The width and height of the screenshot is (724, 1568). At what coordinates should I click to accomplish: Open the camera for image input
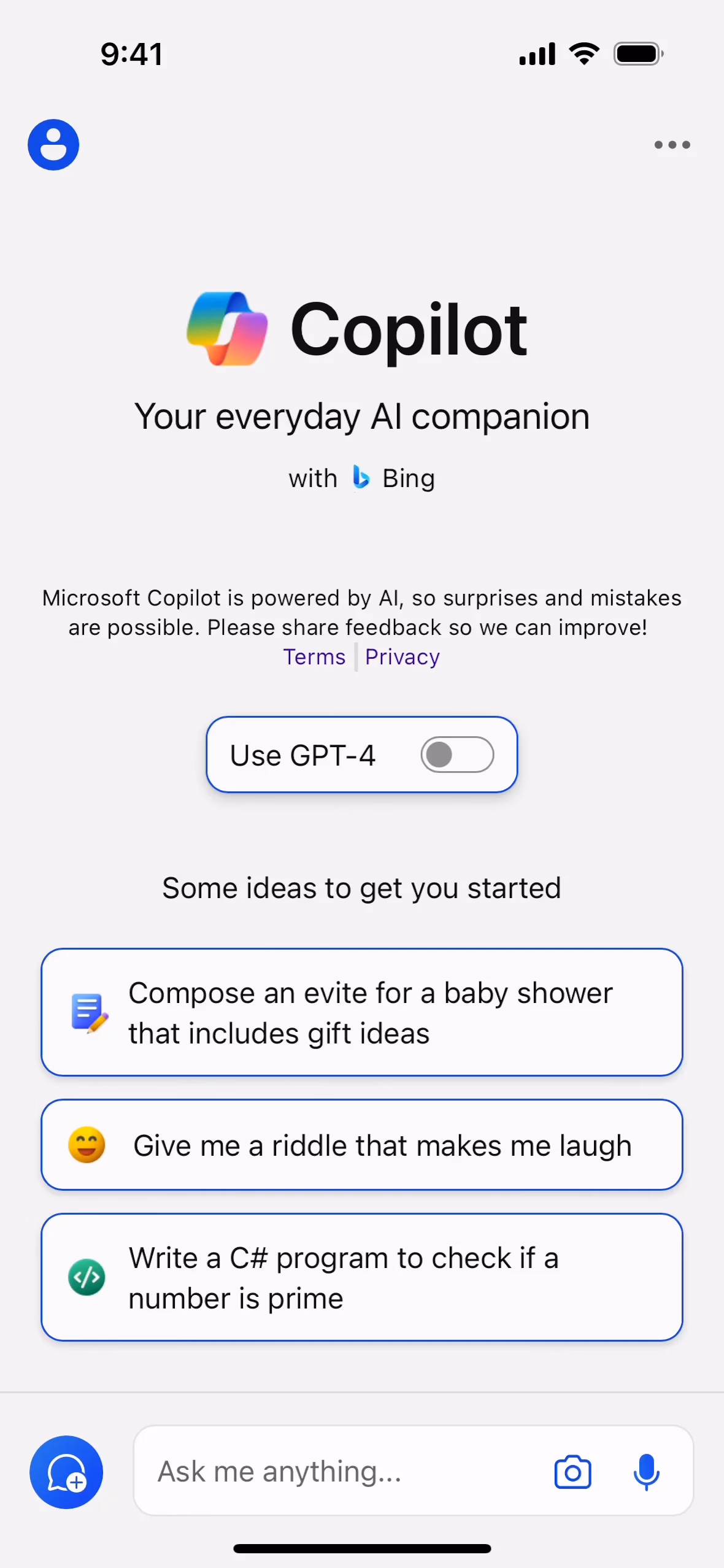pos(572,1472)
